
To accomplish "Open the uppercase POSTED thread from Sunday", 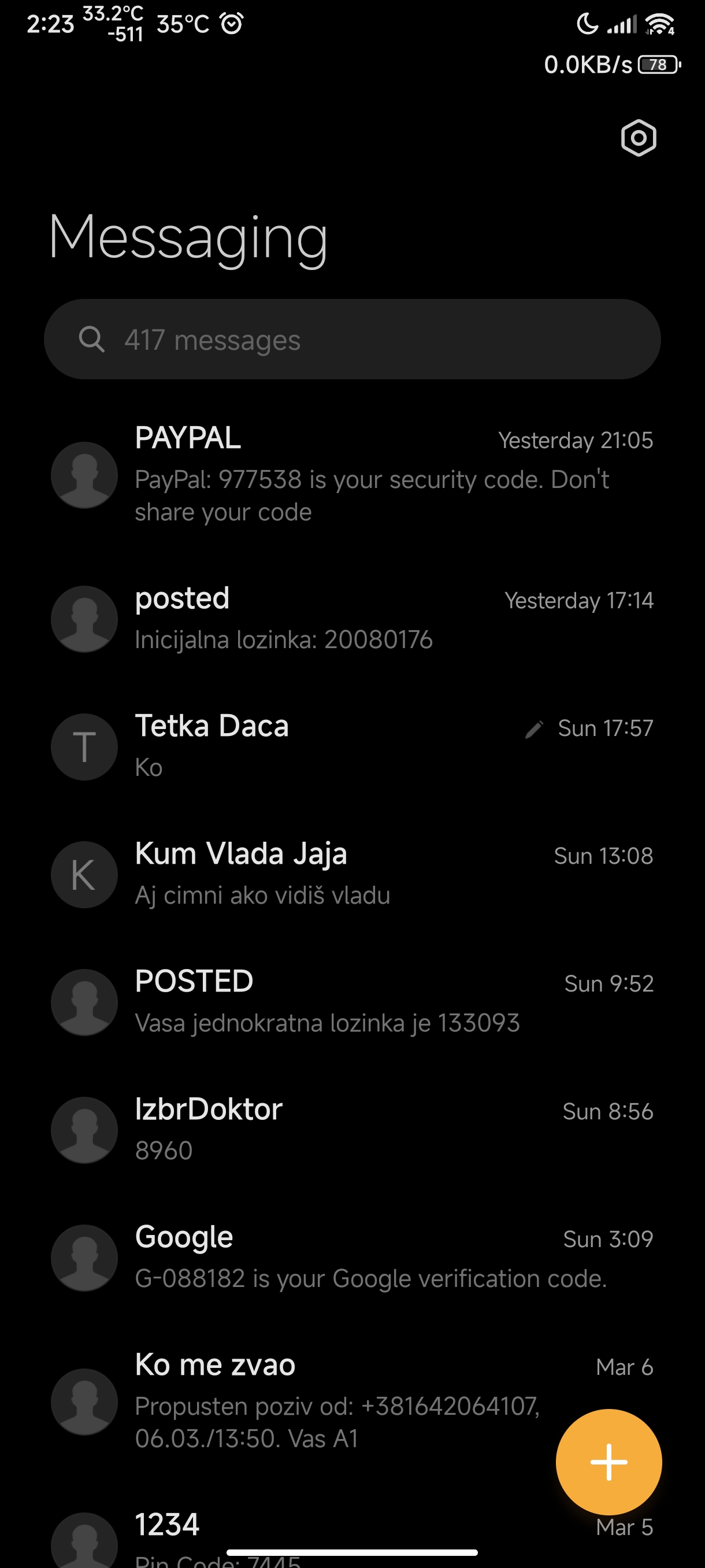I will pyautogui.click(x=352, y=1003).
